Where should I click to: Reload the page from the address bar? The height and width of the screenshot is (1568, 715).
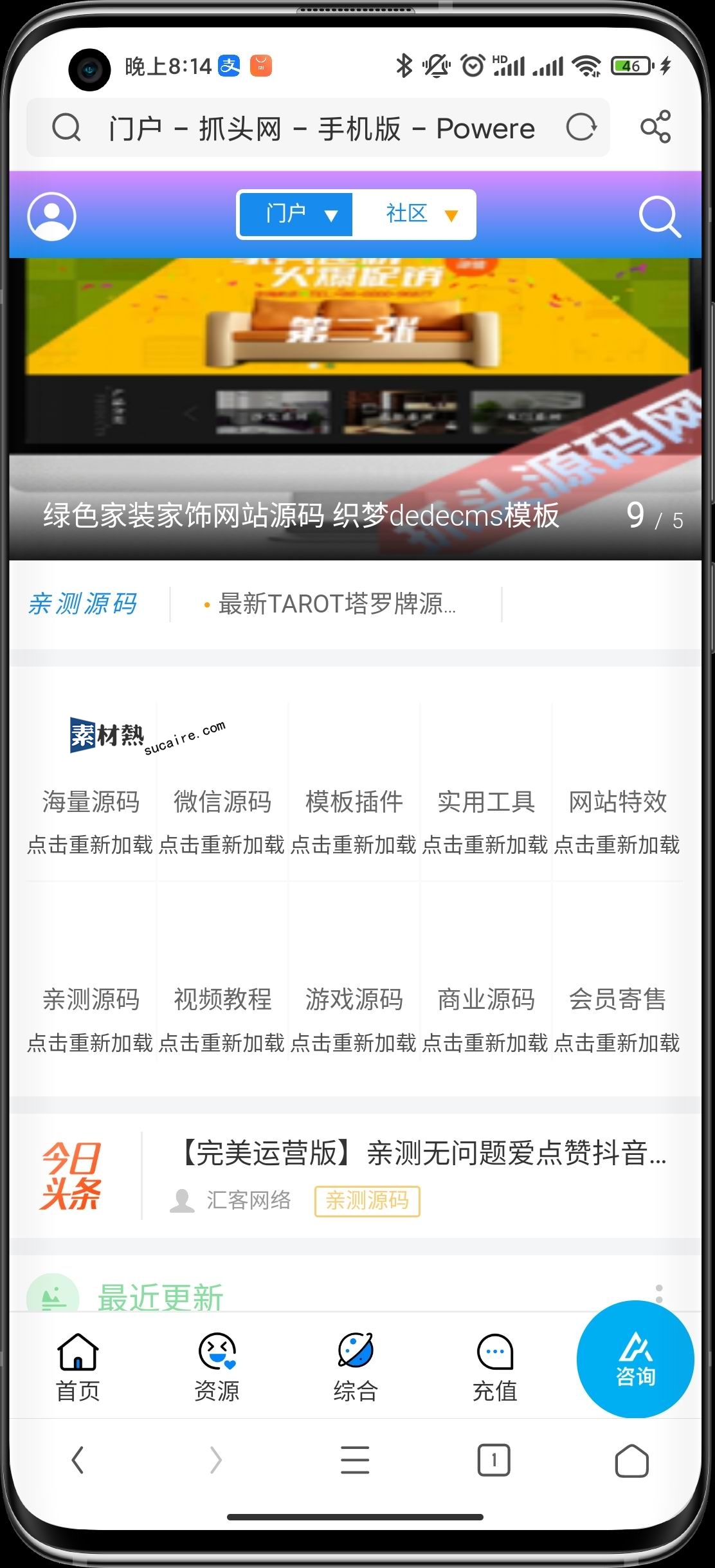(581, 127)
